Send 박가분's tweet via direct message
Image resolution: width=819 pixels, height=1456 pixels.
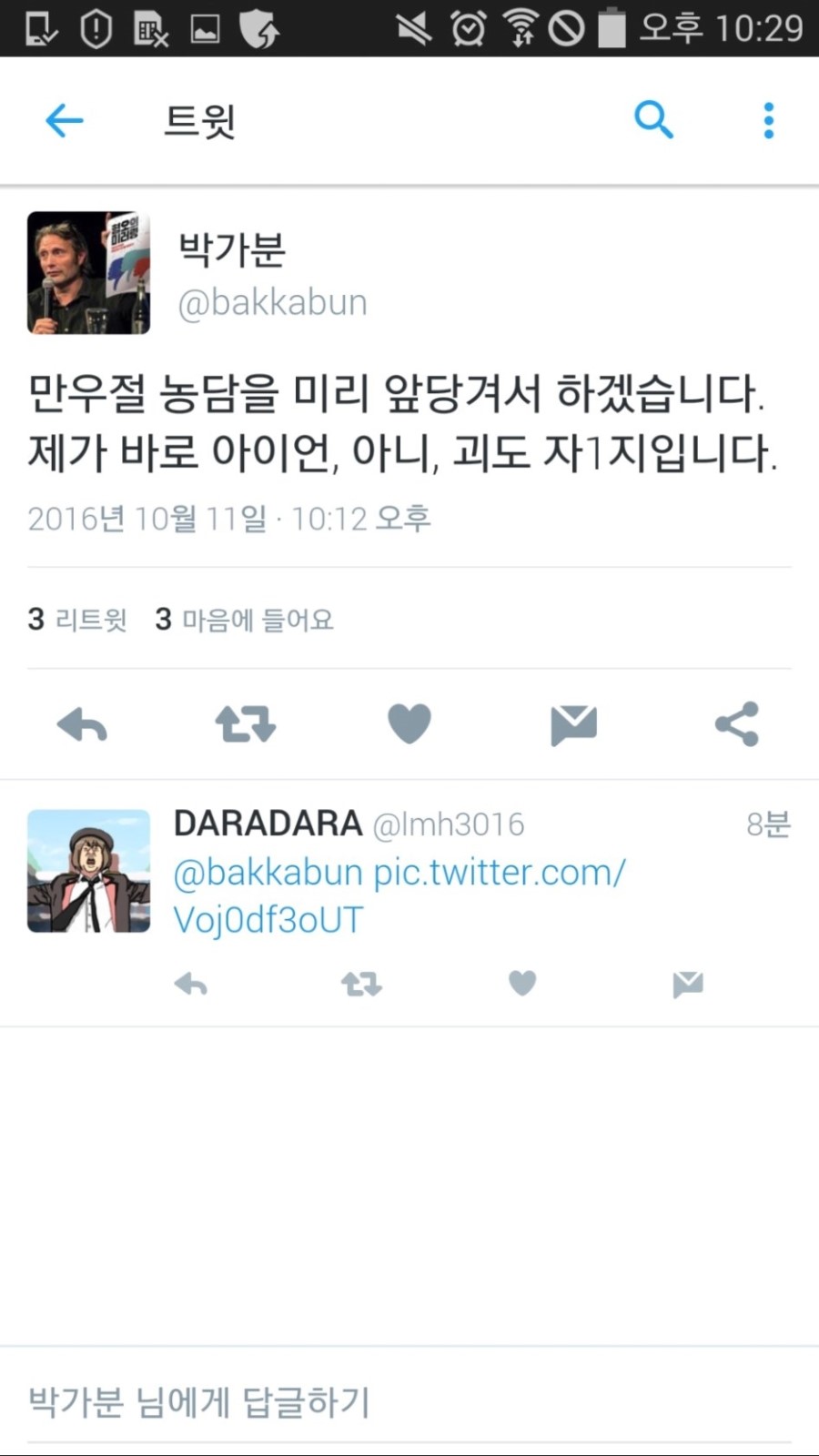click(573, 725)
